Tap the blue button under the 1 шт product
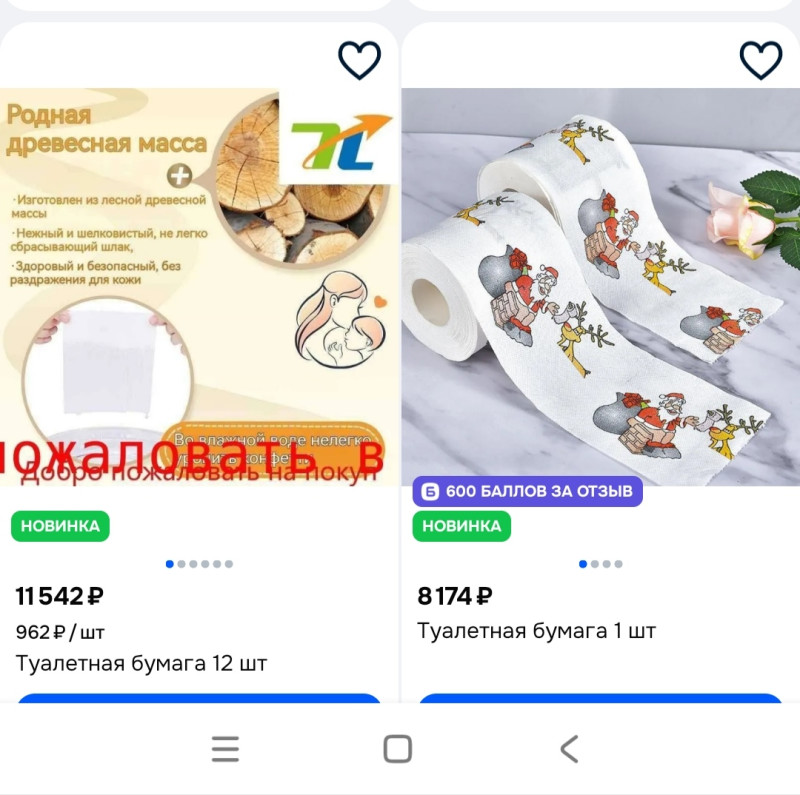This screenshot has height=795, width=800. pos(600,698)
